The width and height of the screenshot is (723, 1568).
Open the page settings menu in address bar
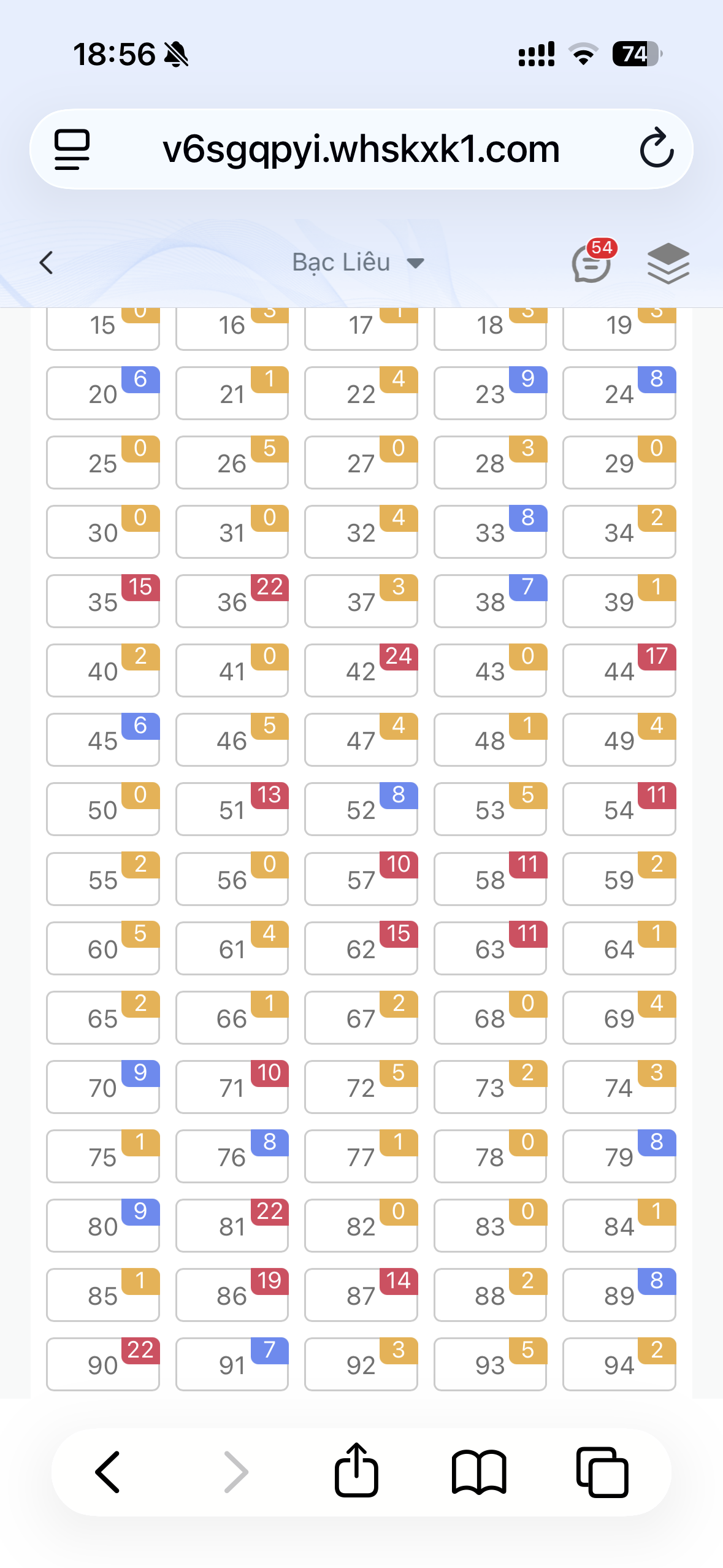click(72, 149)
